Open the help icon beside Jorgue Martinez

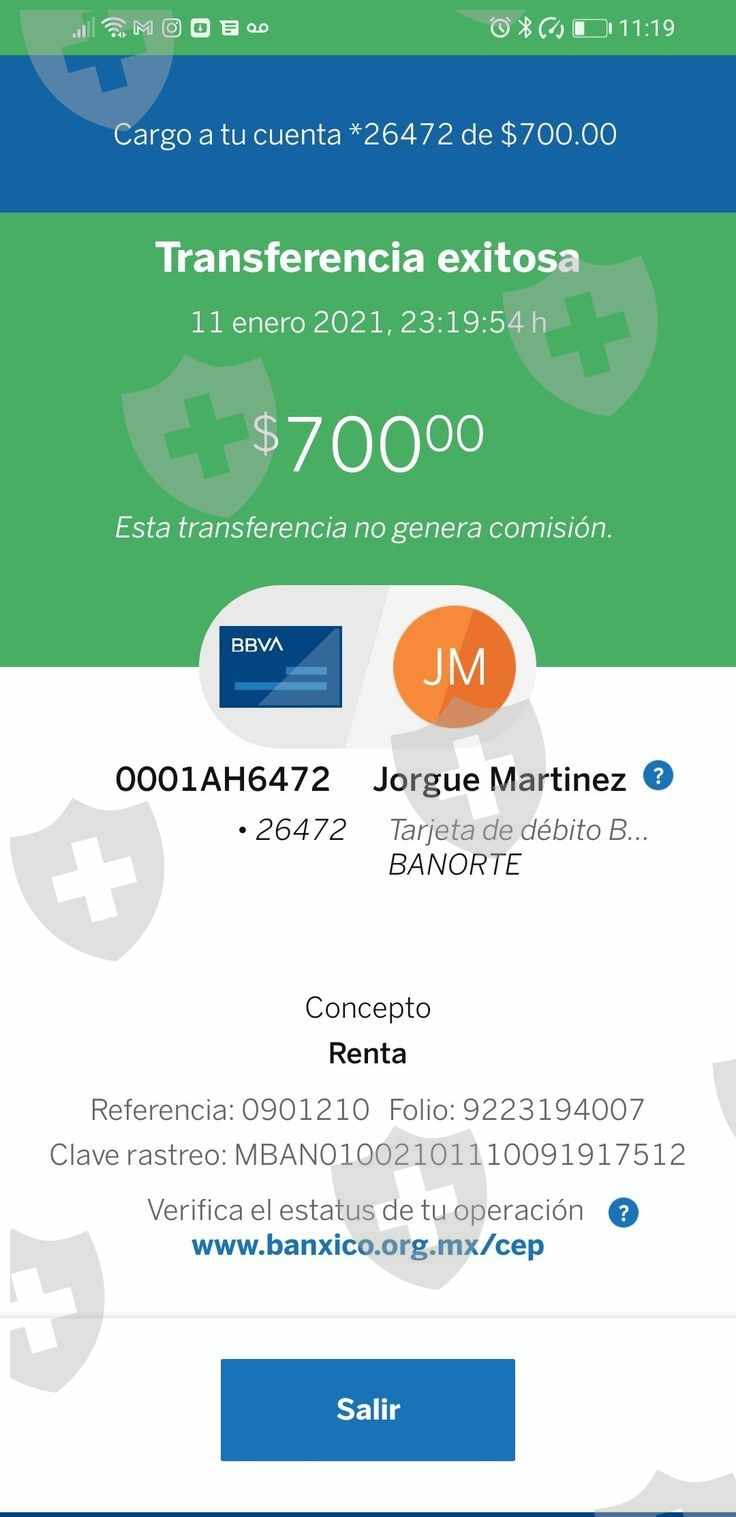point(657,776)
